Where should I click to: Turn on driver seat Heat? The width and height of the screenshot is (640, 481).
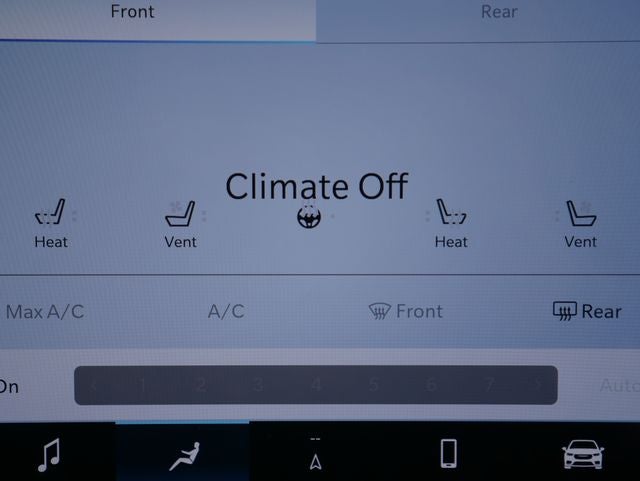click(x=51, y=224)
